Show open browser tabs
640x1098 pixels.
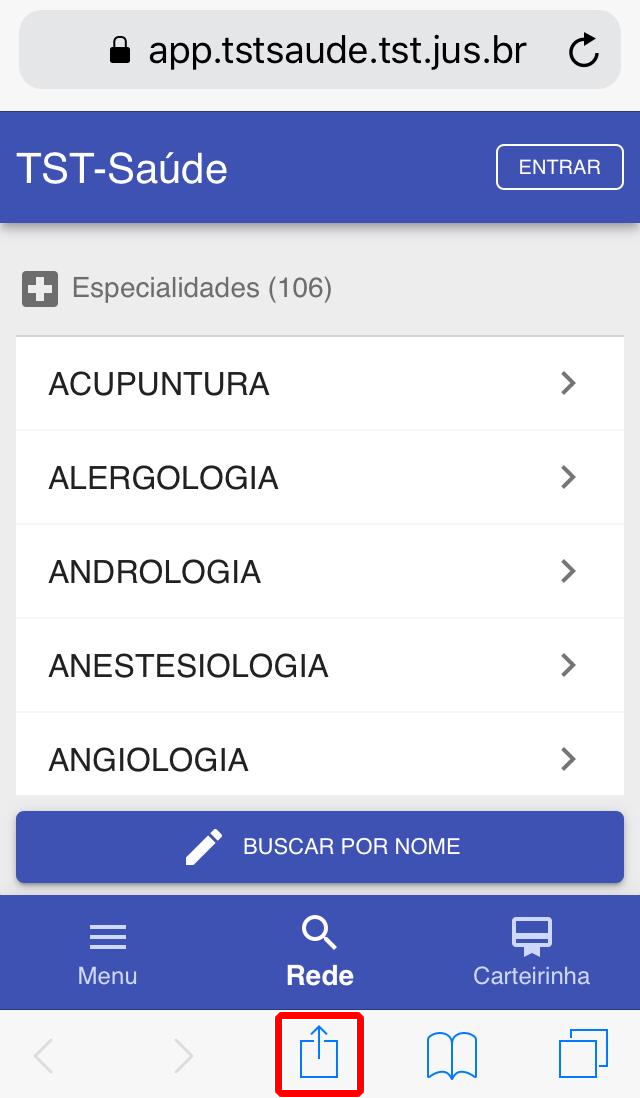point(583,1053)
